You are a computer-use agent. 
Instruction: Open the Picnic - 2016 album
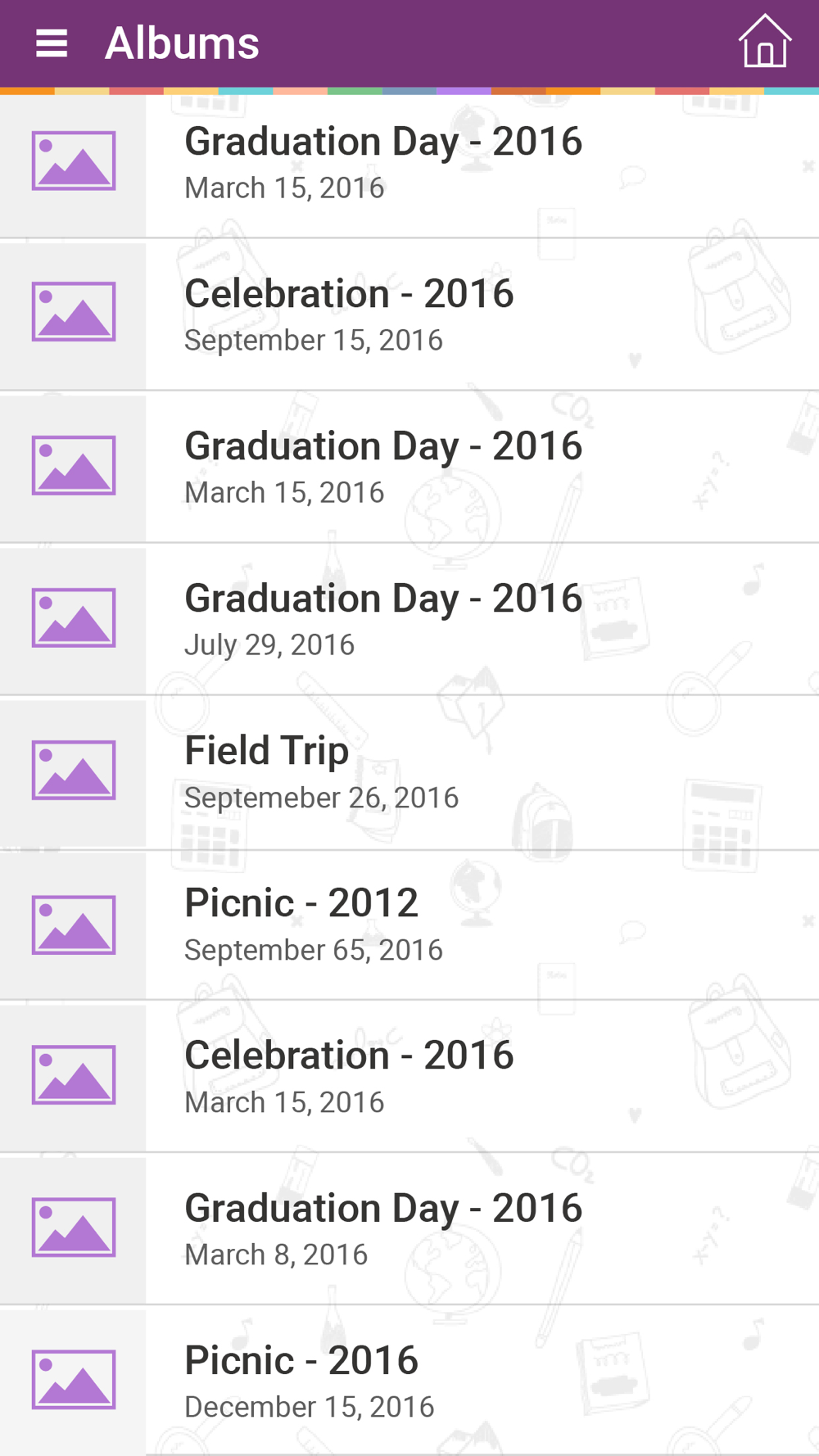[x=409, y=1381]
